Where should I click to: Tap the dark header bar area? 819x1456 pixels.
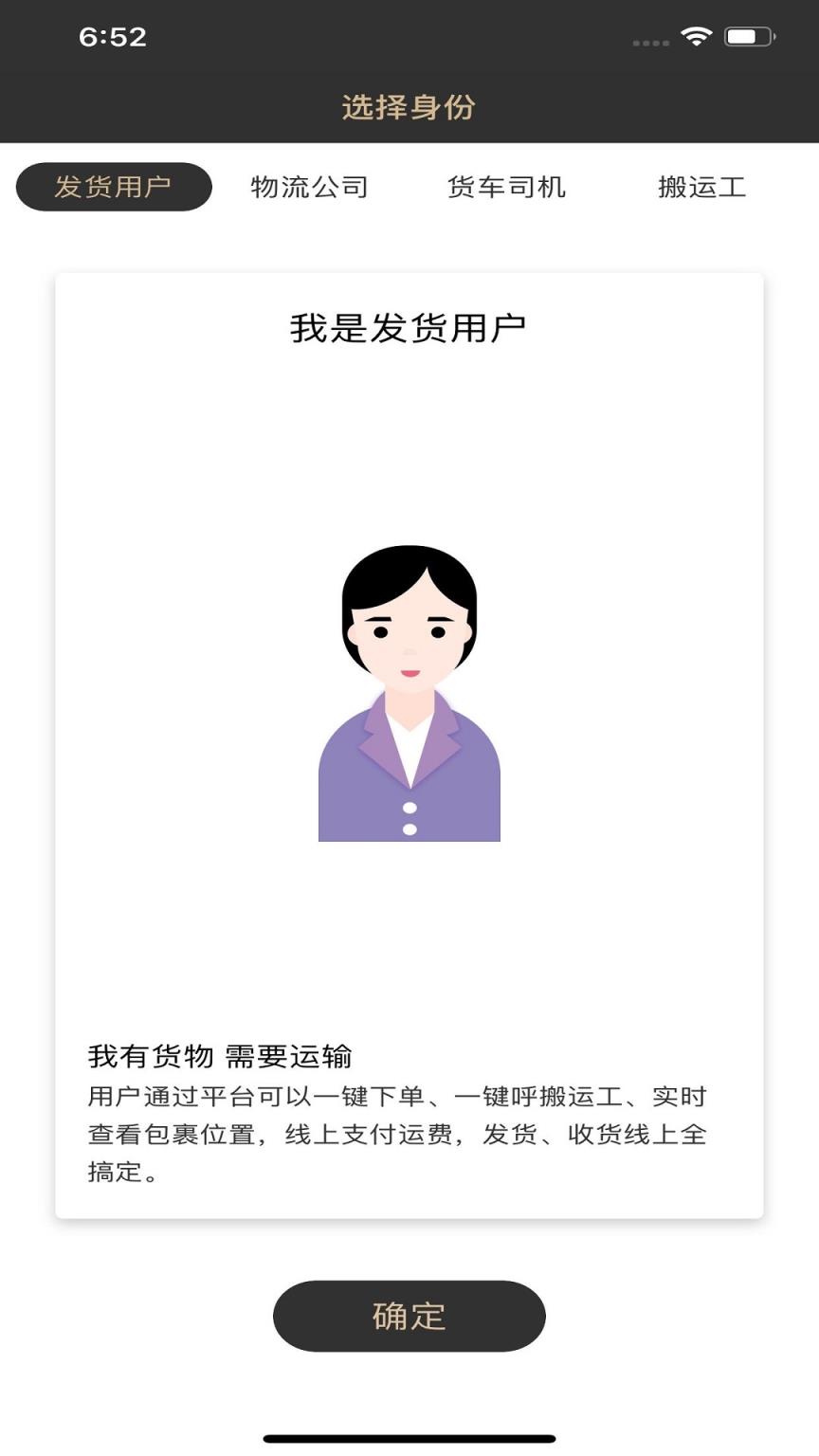[x=409, y=107]
